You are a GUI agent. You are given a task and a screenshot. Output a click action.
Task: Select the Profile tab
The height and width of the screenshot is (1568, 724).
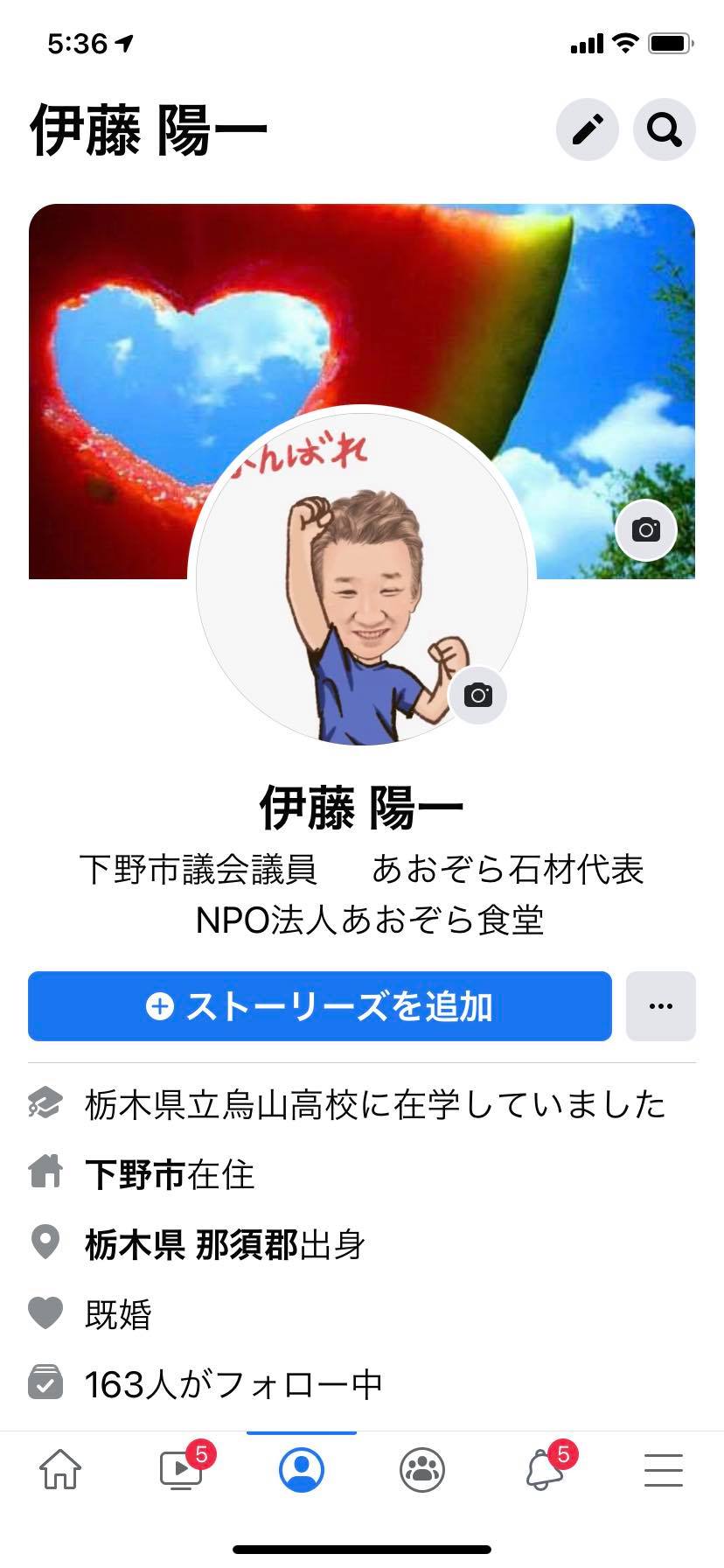[x=302, y=1469]
